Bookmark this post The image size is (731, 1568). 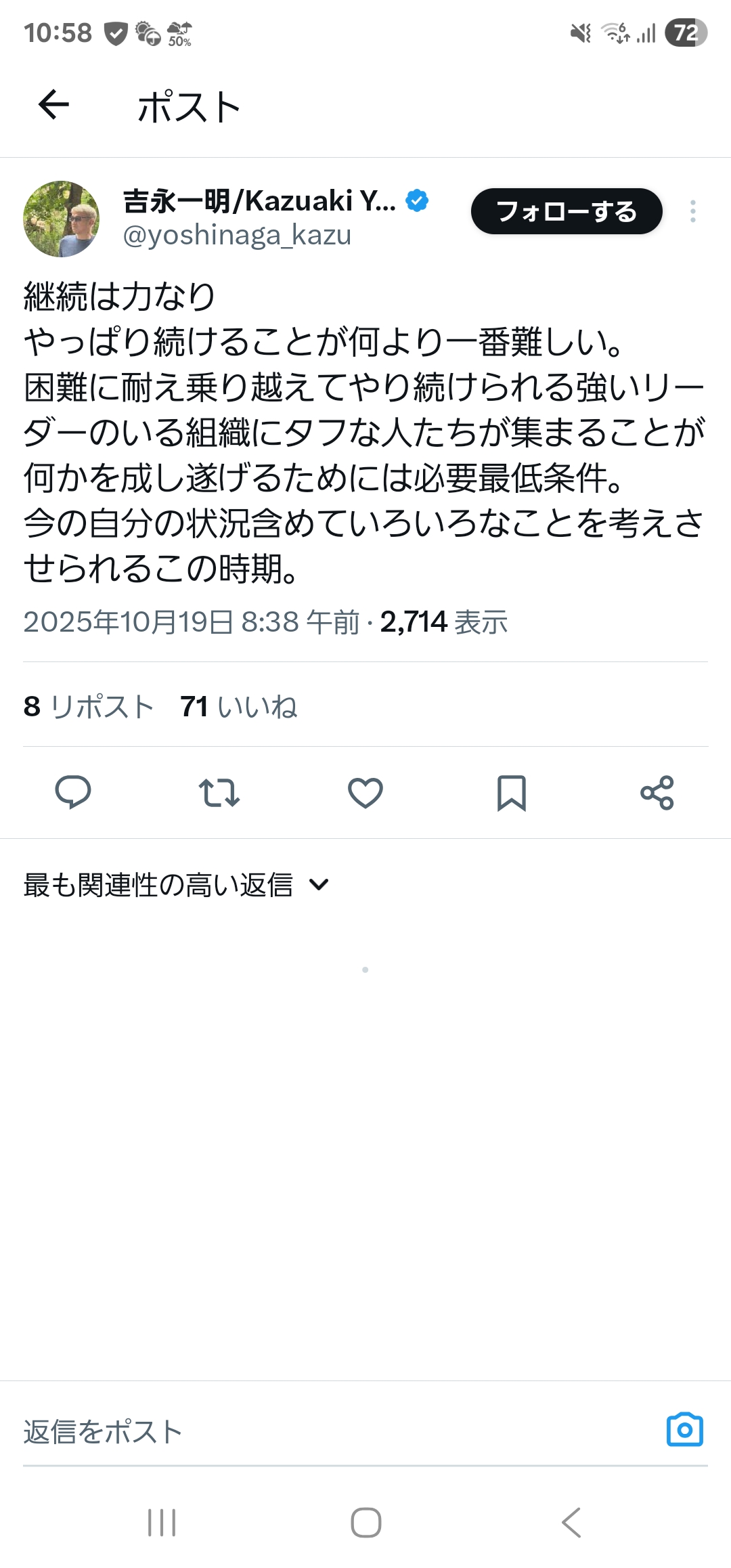(511, 792)
